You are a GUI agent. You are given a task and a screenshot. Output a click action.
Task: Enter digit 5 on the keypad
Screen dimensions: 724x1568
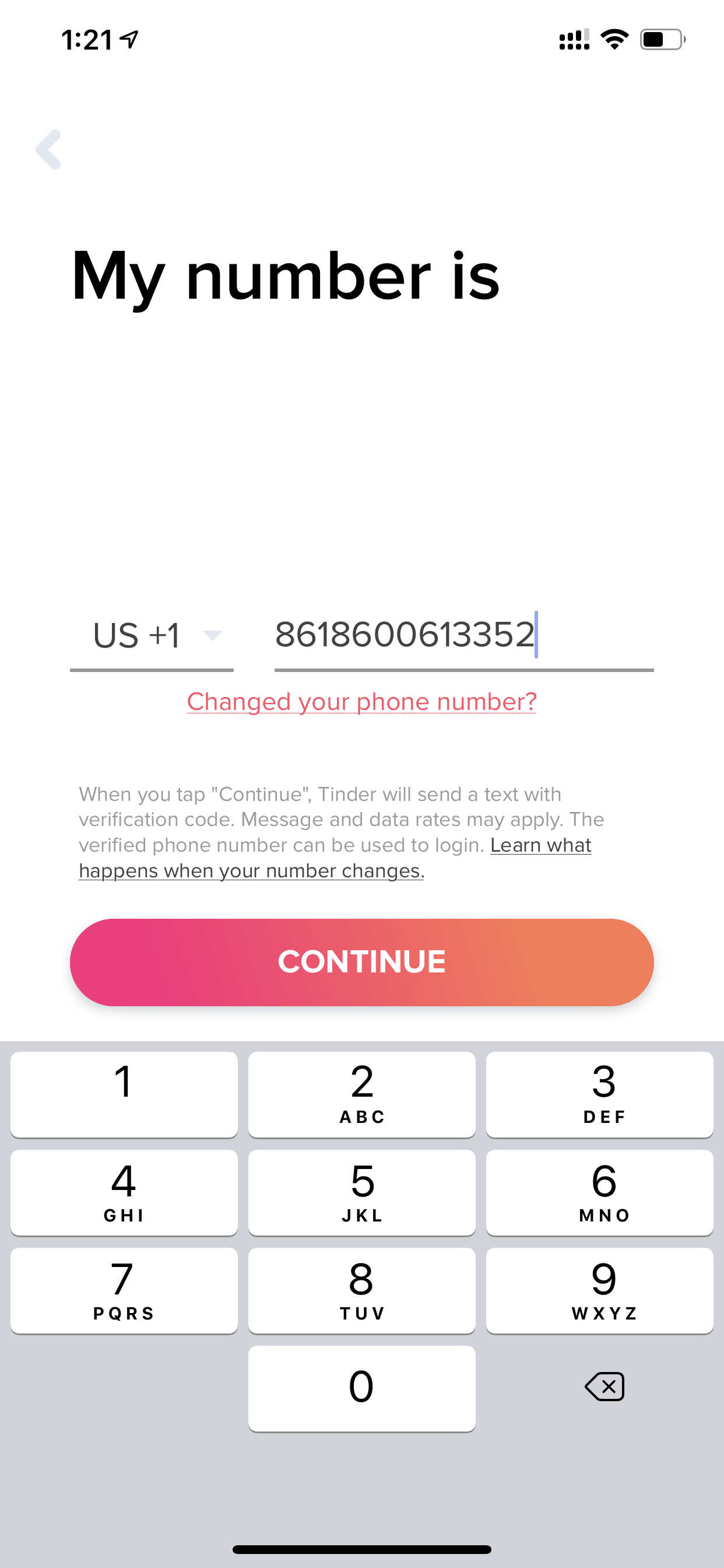[362, 1192]
